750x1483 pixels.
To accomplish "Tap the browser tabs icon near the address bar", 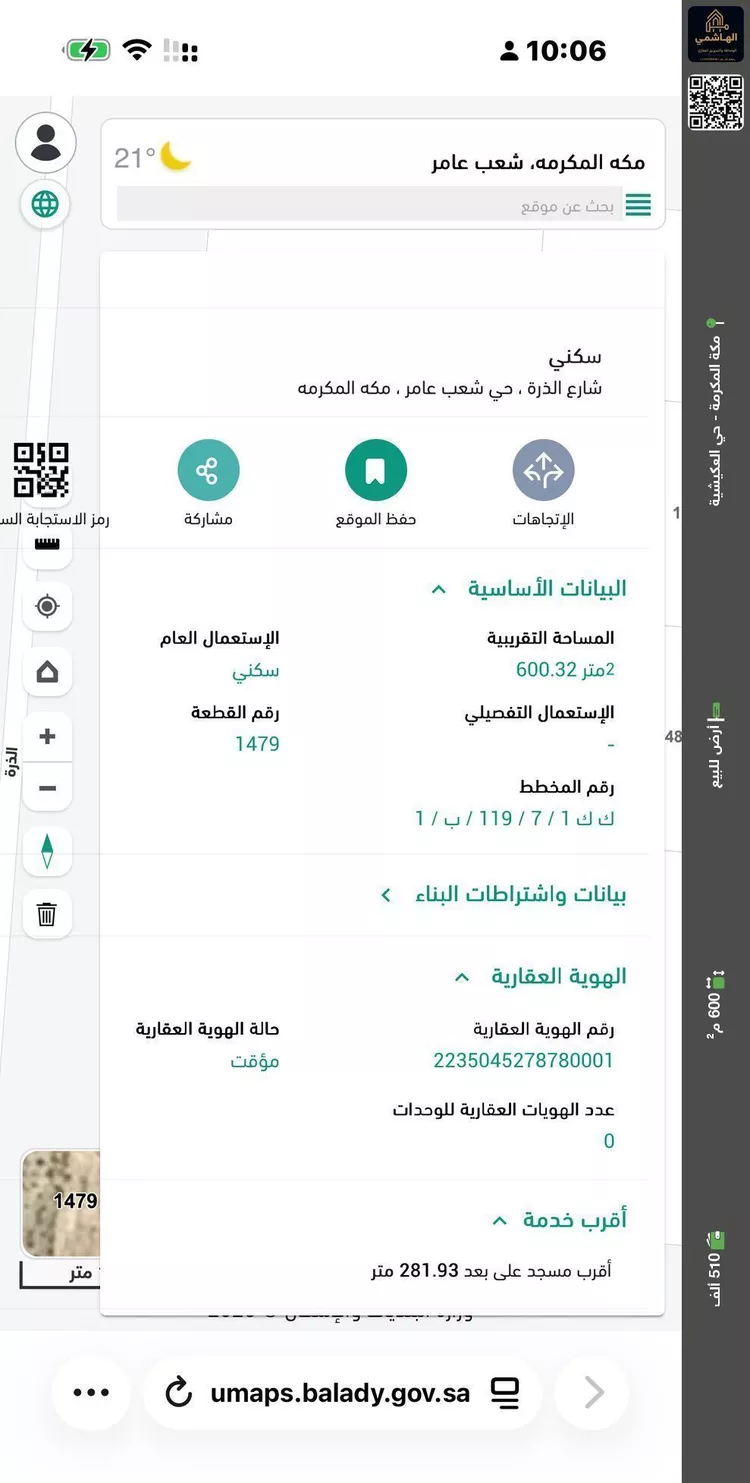I will point(505,1391).
